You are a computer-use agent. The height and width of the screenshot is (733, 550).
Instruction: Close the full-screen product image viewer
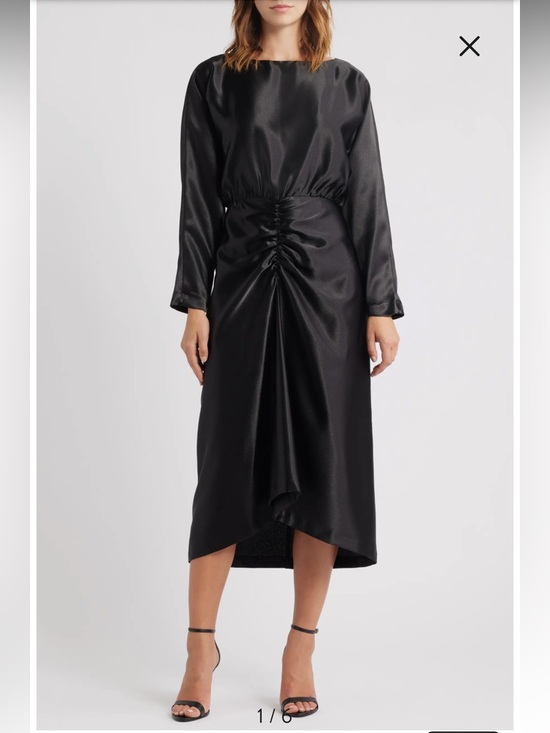coord(469,46)
